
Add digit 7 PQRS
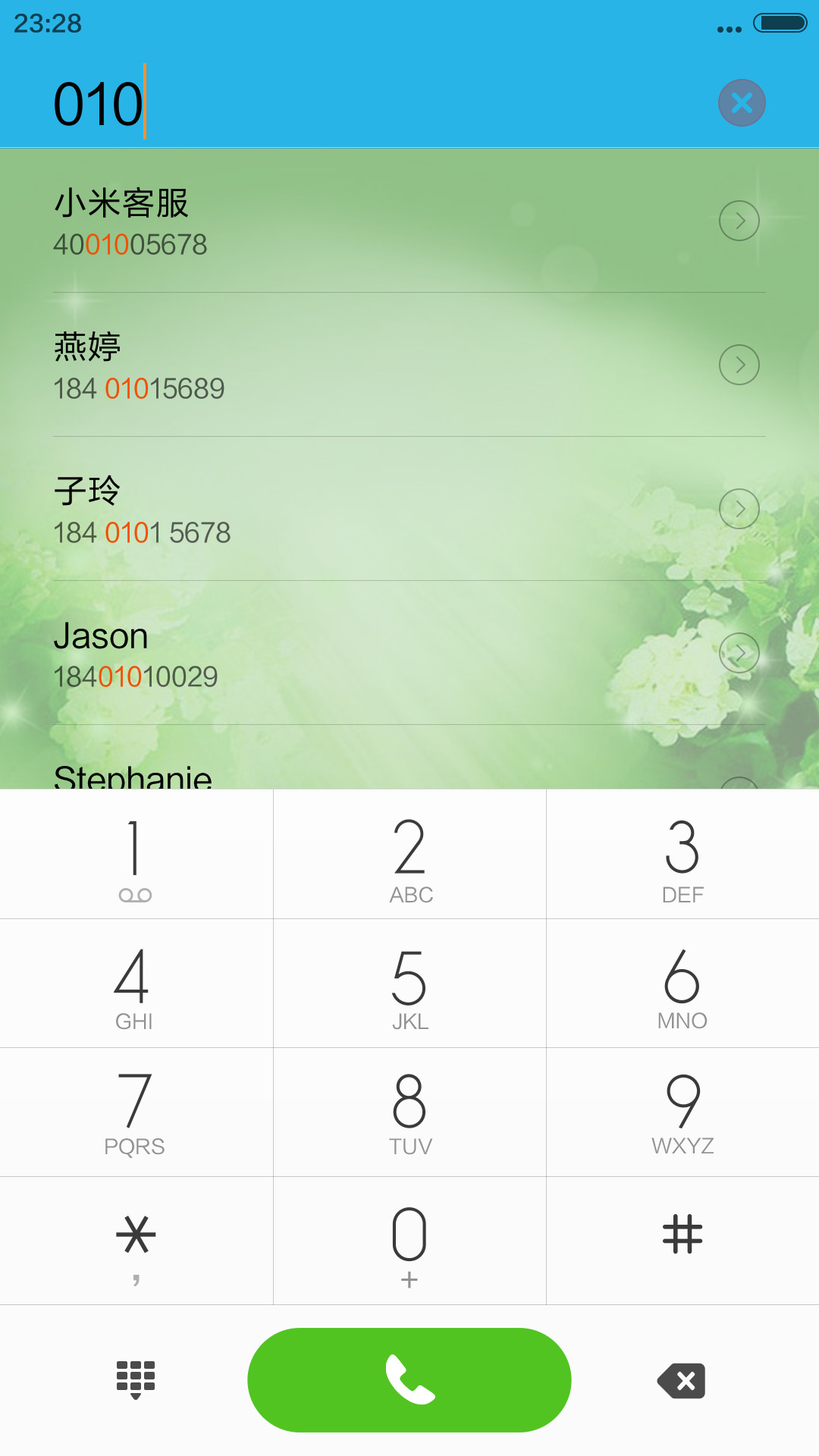(x=136, y=1112)
